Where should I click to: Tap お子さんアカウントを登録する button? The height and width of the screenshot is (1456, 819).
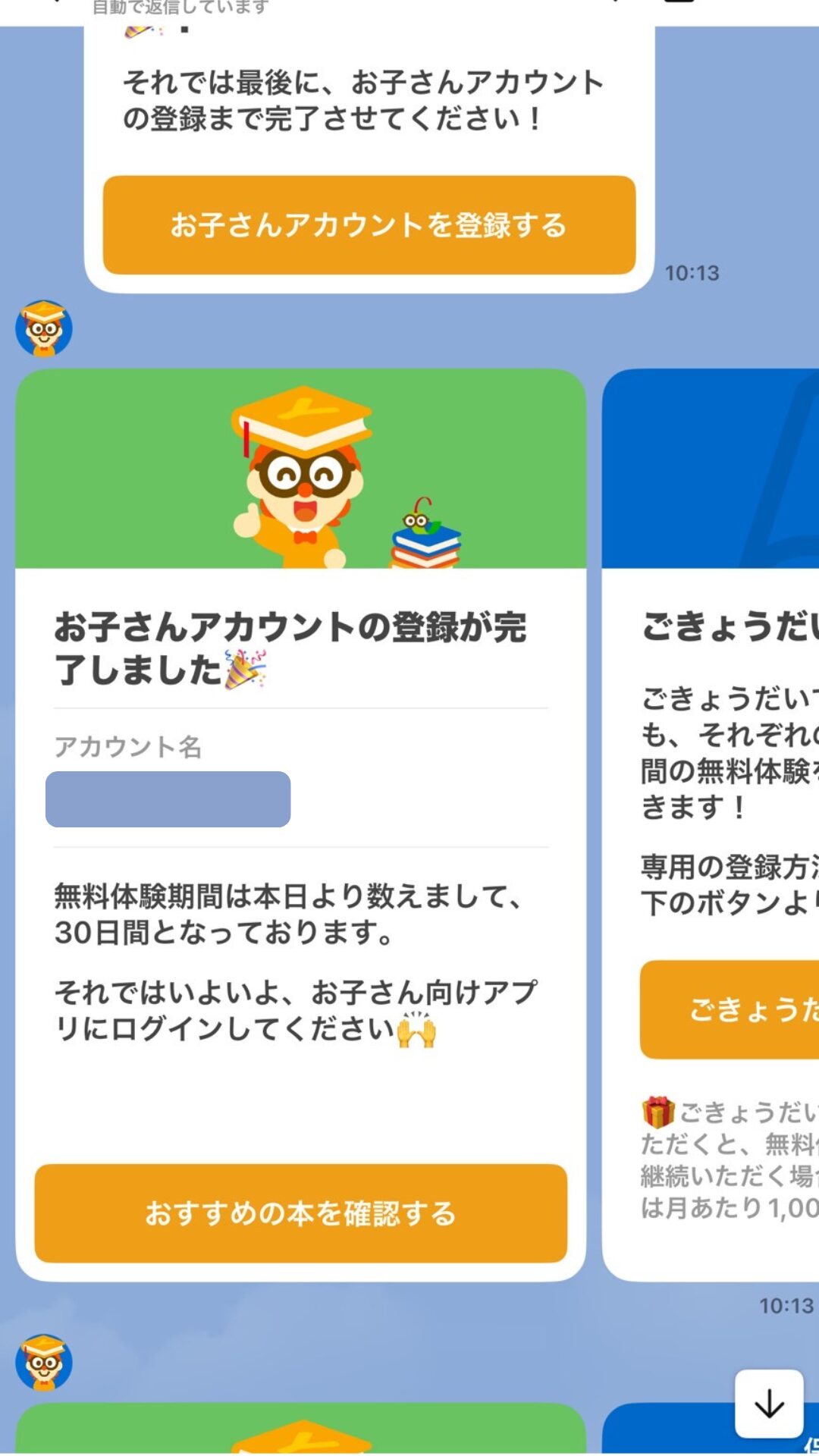point(369,225)
